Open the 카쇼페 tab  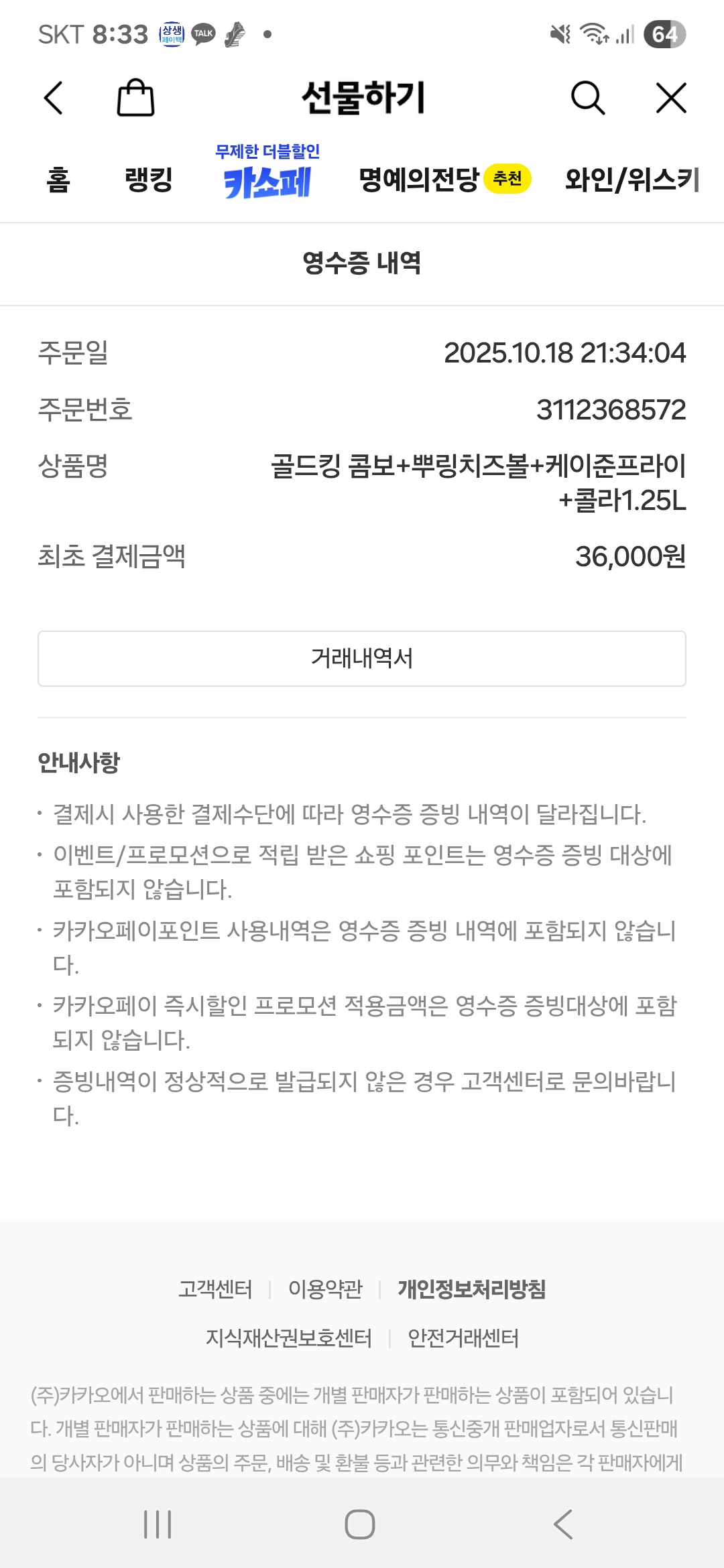pos(267,173)
